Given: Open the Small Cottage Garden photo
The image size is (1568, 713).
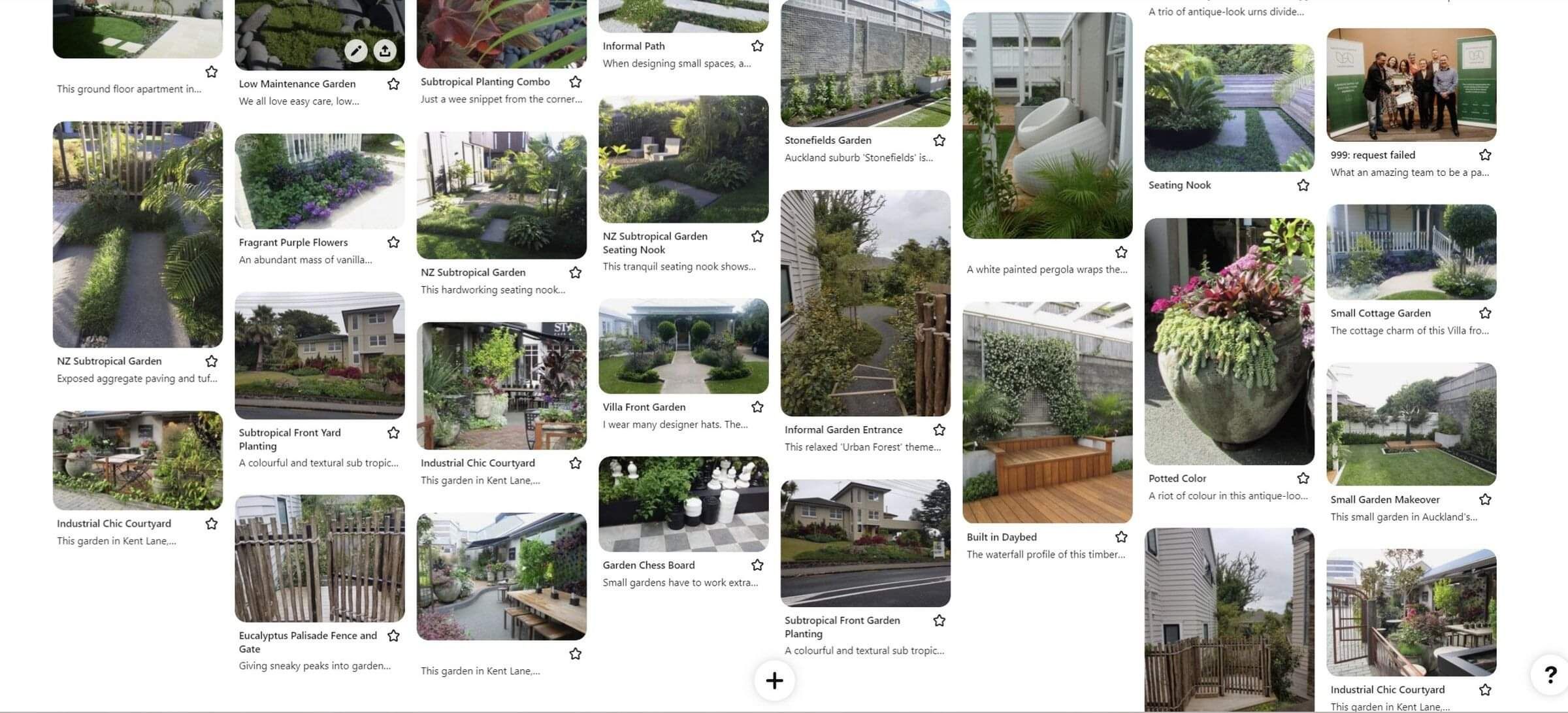Looking at the screenshot, I should point(1411,252).
